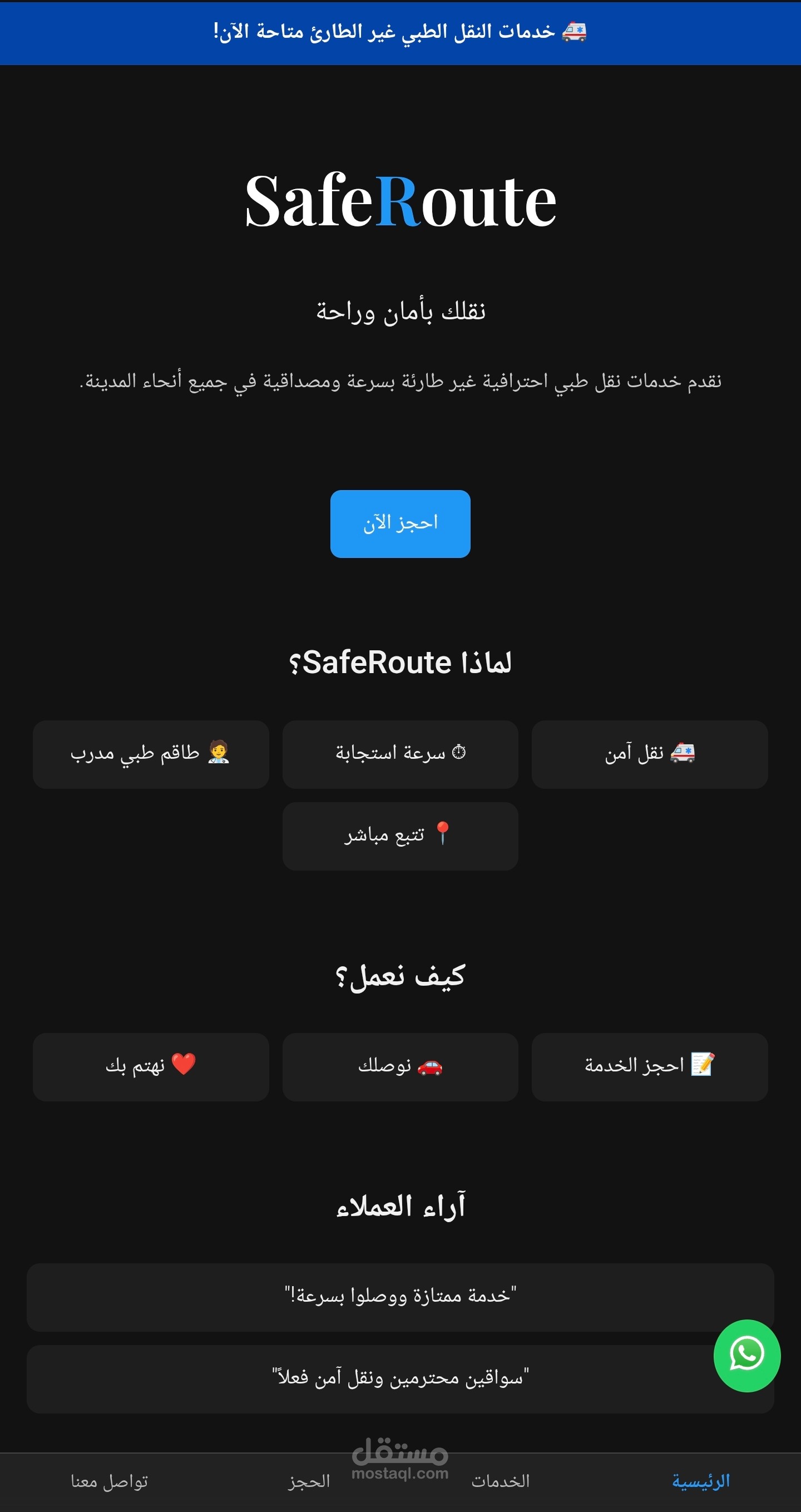Screen dimensions: 801x1512
Task: Tap the احجز الآن booking button
Action: [400, 523]
